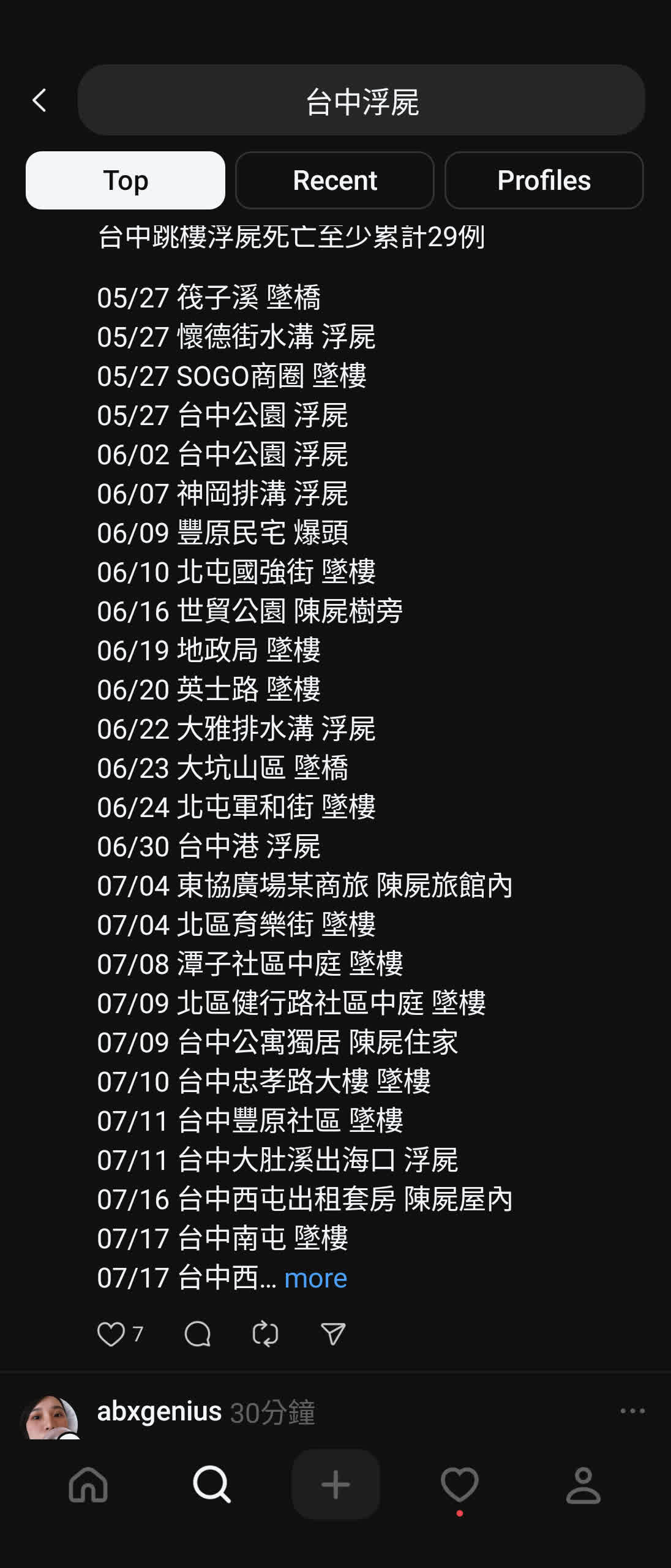Open abxgenius profile name

click(159, 1411)
